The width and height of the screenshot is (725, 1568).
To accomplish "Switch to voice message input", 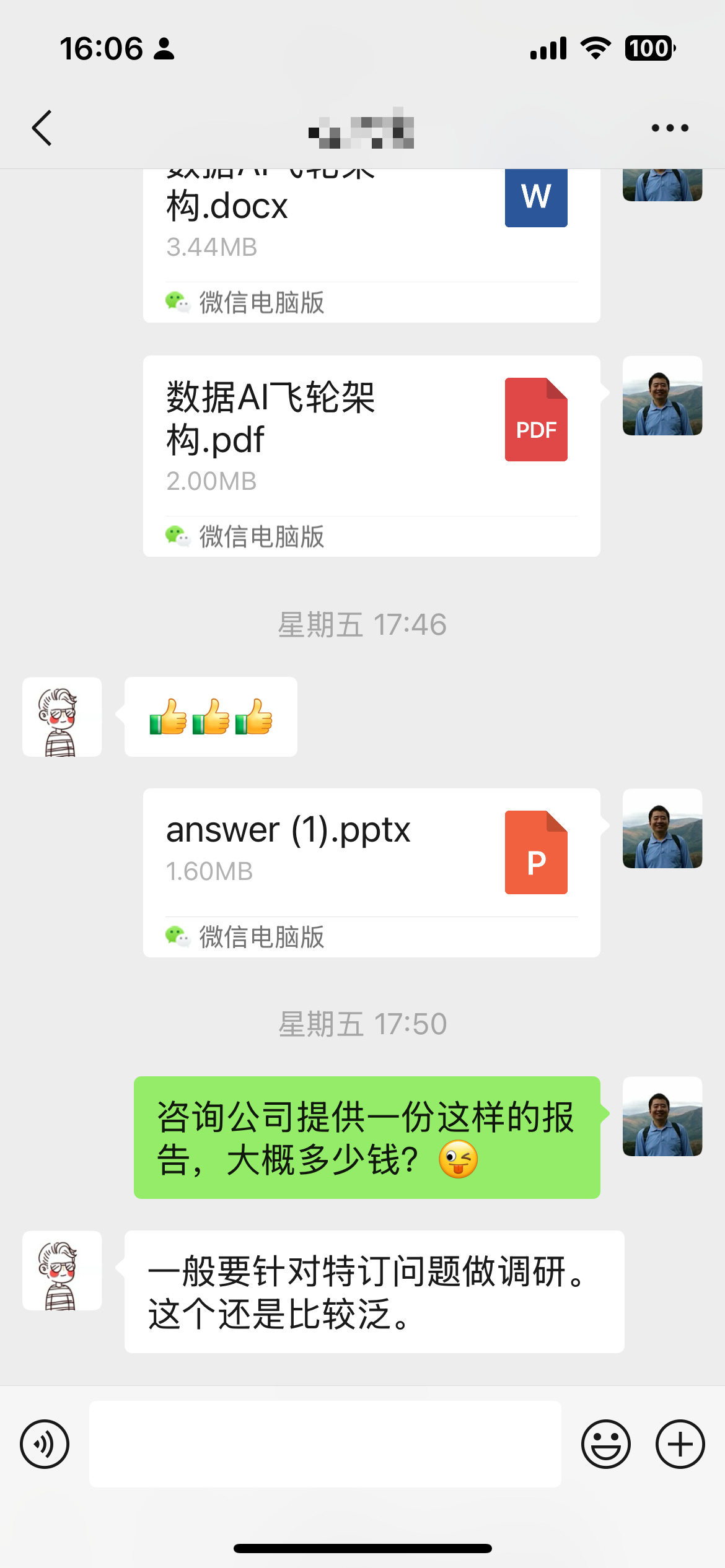I will 45,1444.
